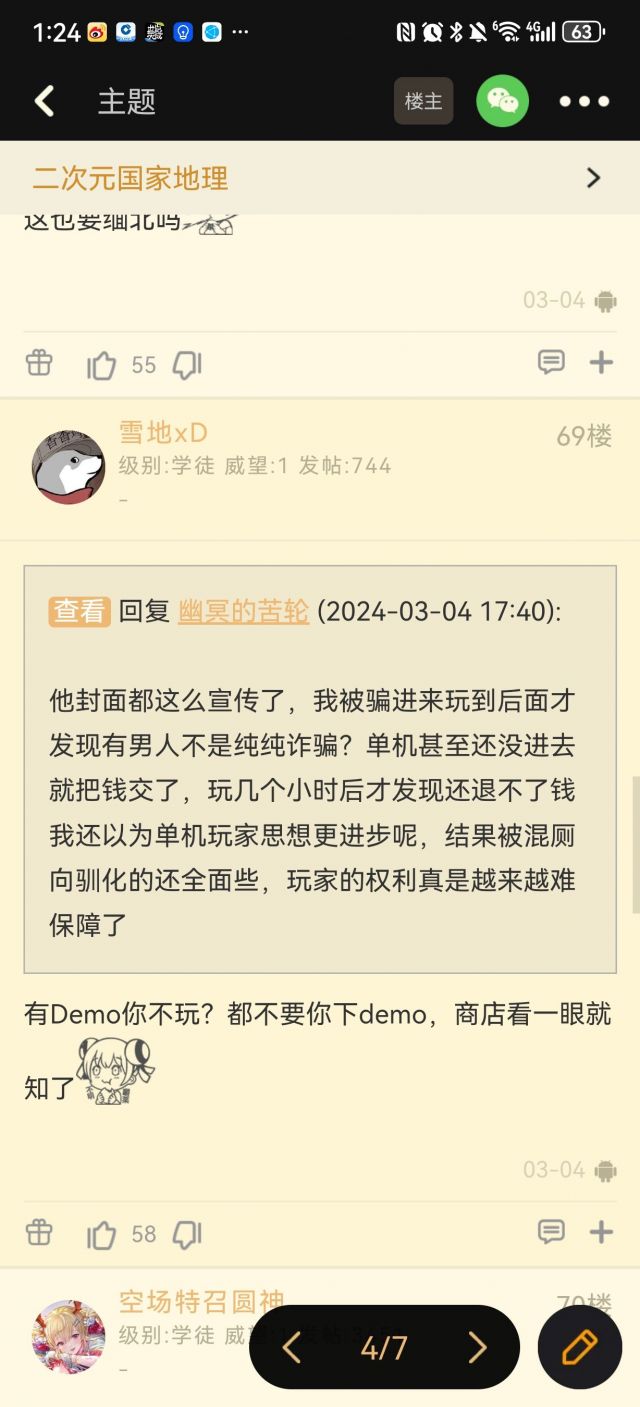Open 空场特召圆神's profile
640x1407 pixels.
pyautogui.click(x=69, y=1337)
